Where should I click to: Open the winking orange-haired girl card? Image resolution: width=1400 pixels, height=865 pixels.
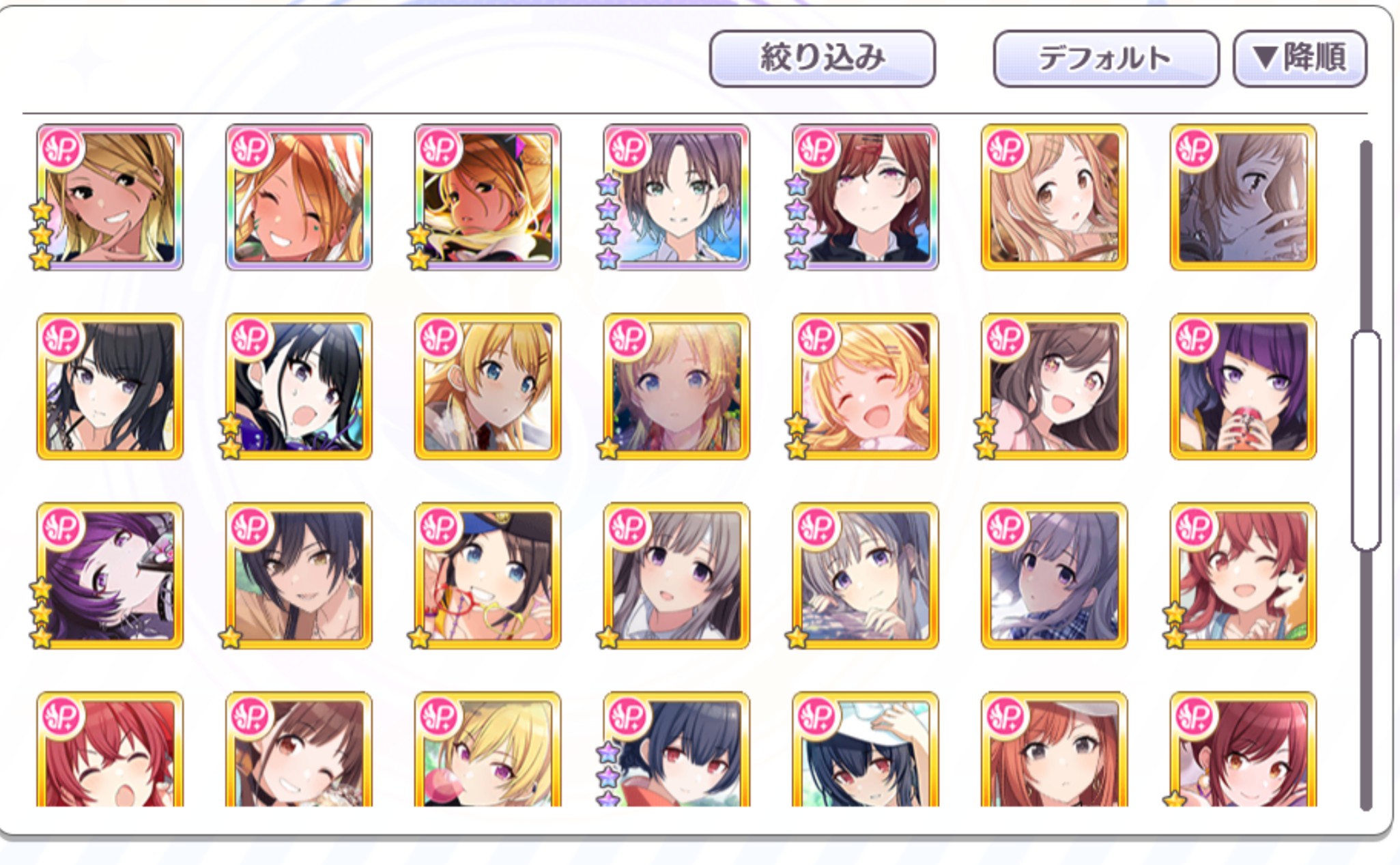tap(299, 197)
